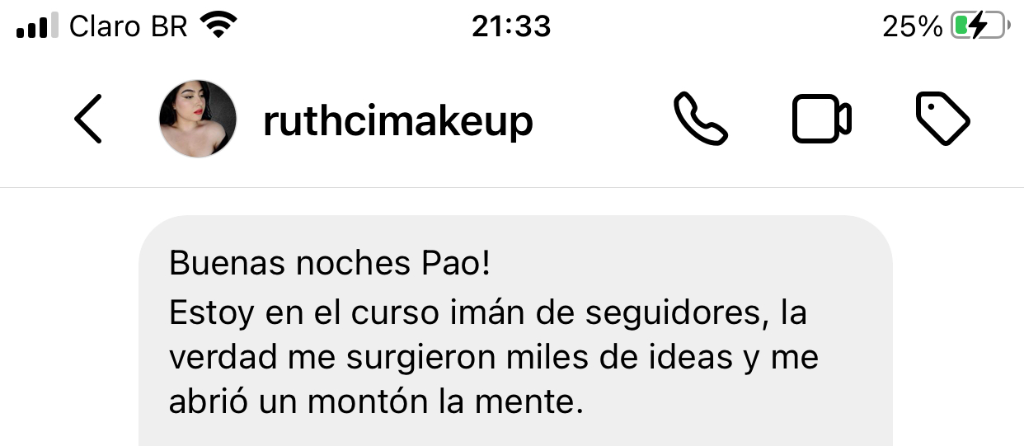The width and height of the screenshot is (1024, 446).
Task: Start a voice call with ruthcimakeup
Action: (x=700, y=120)
